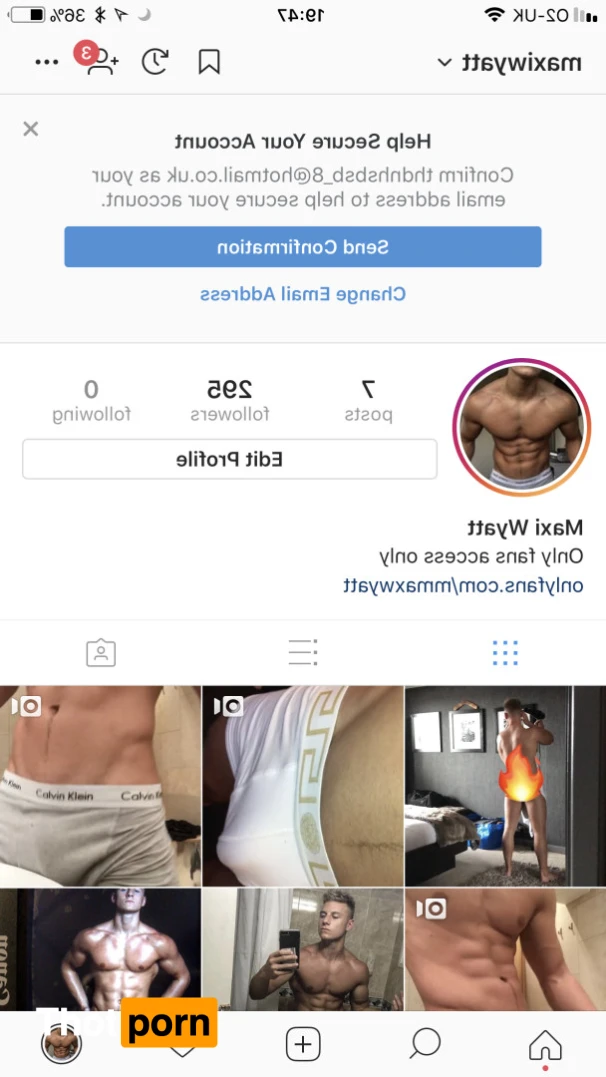The height and width of the screenshot is (1077, 606).
Task: View the profile picture story
Action: click(521, 428)
